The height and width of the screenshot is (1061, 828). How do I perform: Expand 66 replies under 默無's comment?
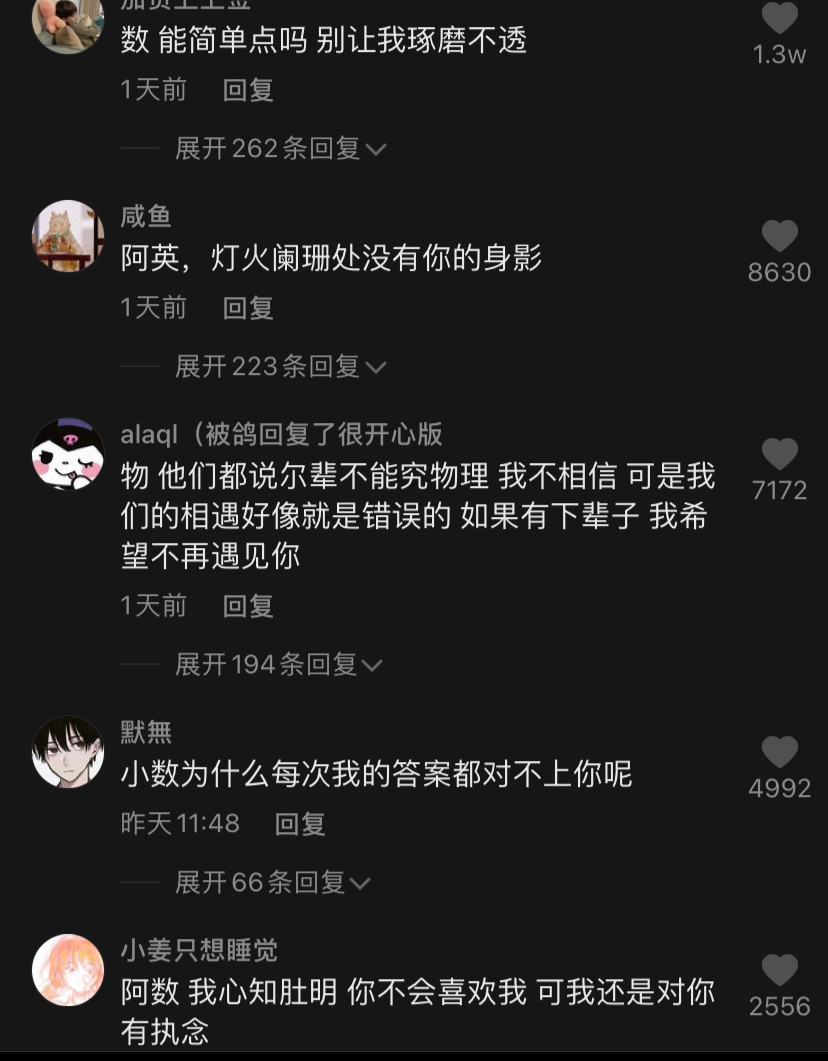click(272, 882)
